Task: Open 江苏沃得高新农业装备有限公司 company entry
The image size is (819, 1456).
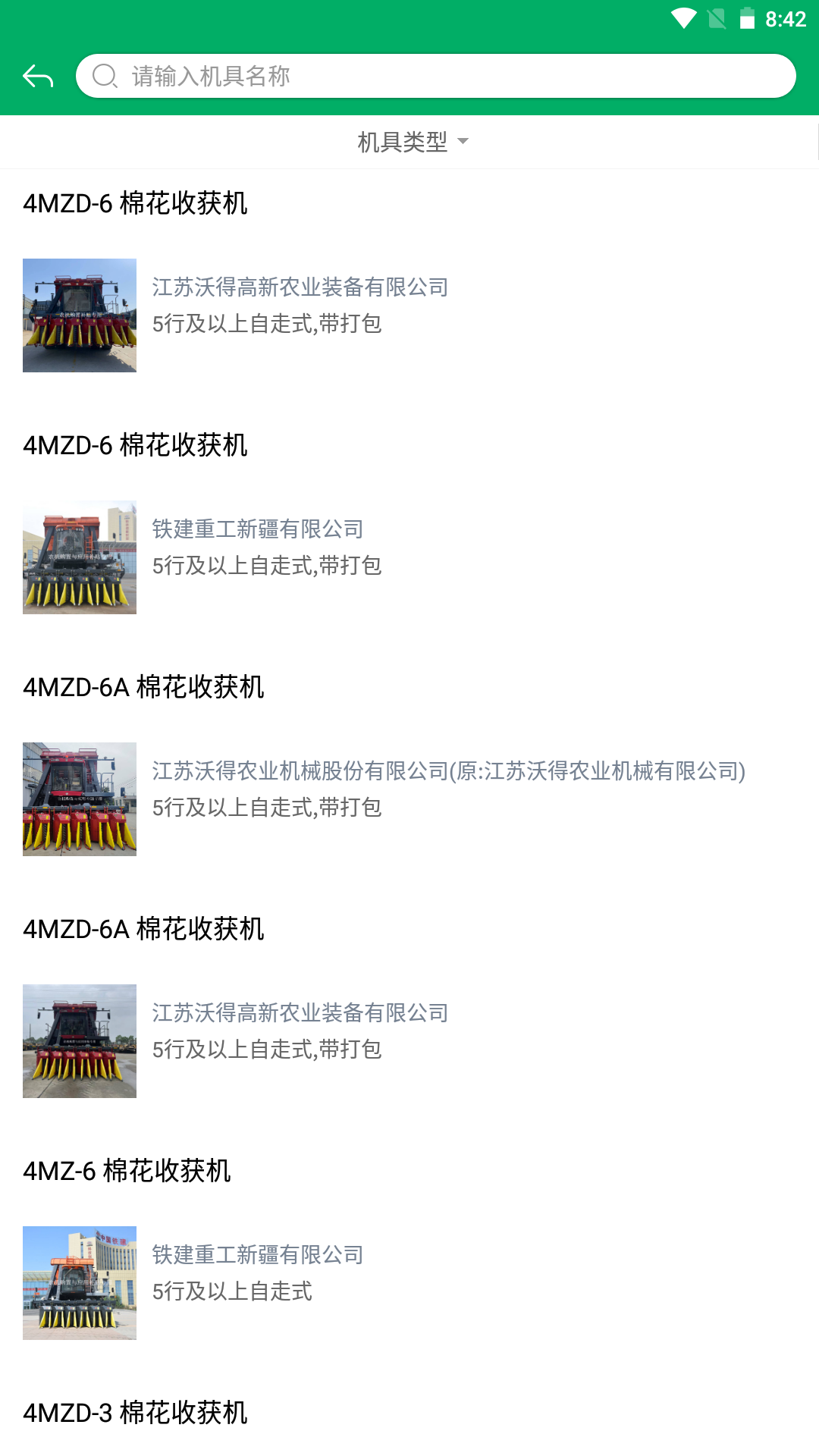Action: coord(300,287)
